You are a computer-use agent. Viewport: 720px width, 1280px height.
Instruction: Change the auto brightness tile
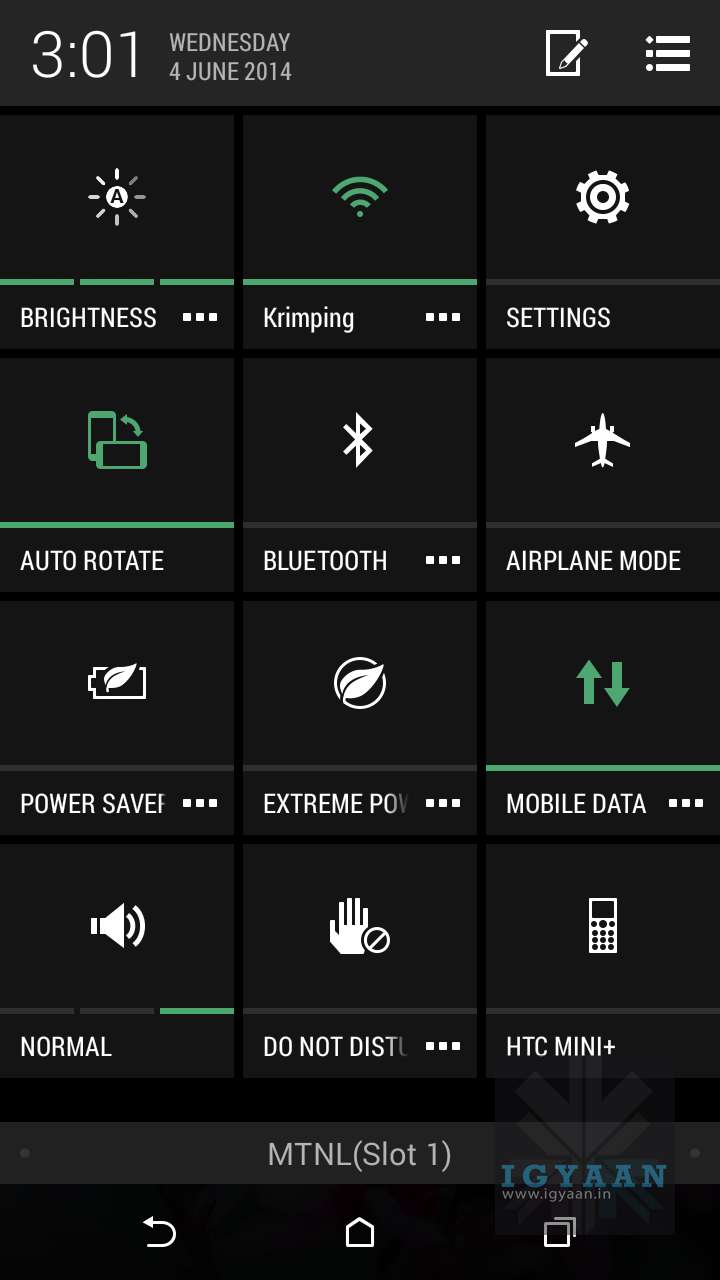(x=117, y=197)
